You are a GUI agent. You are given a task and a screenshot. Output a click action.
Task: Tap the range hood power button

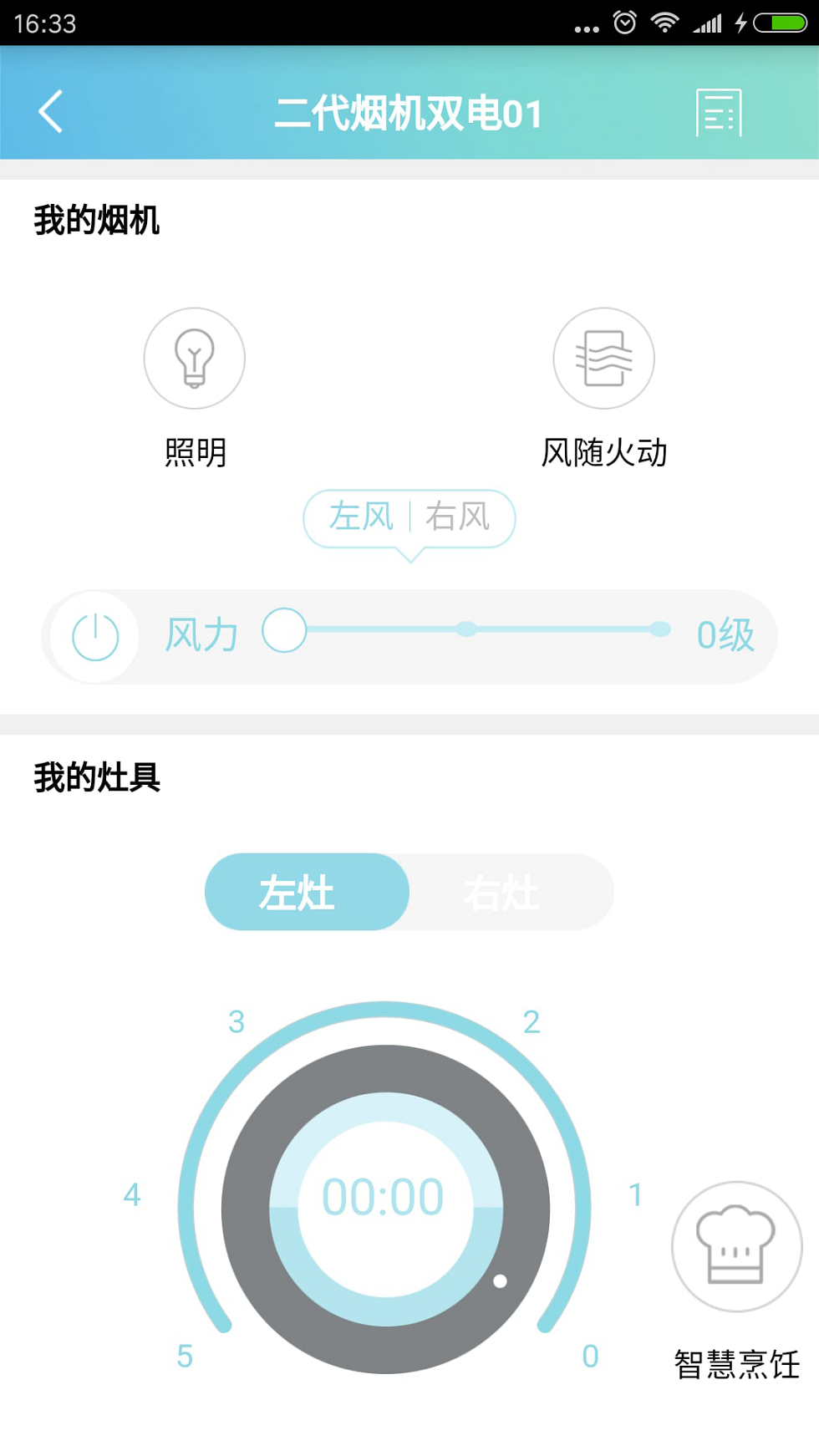coord(95,637)
